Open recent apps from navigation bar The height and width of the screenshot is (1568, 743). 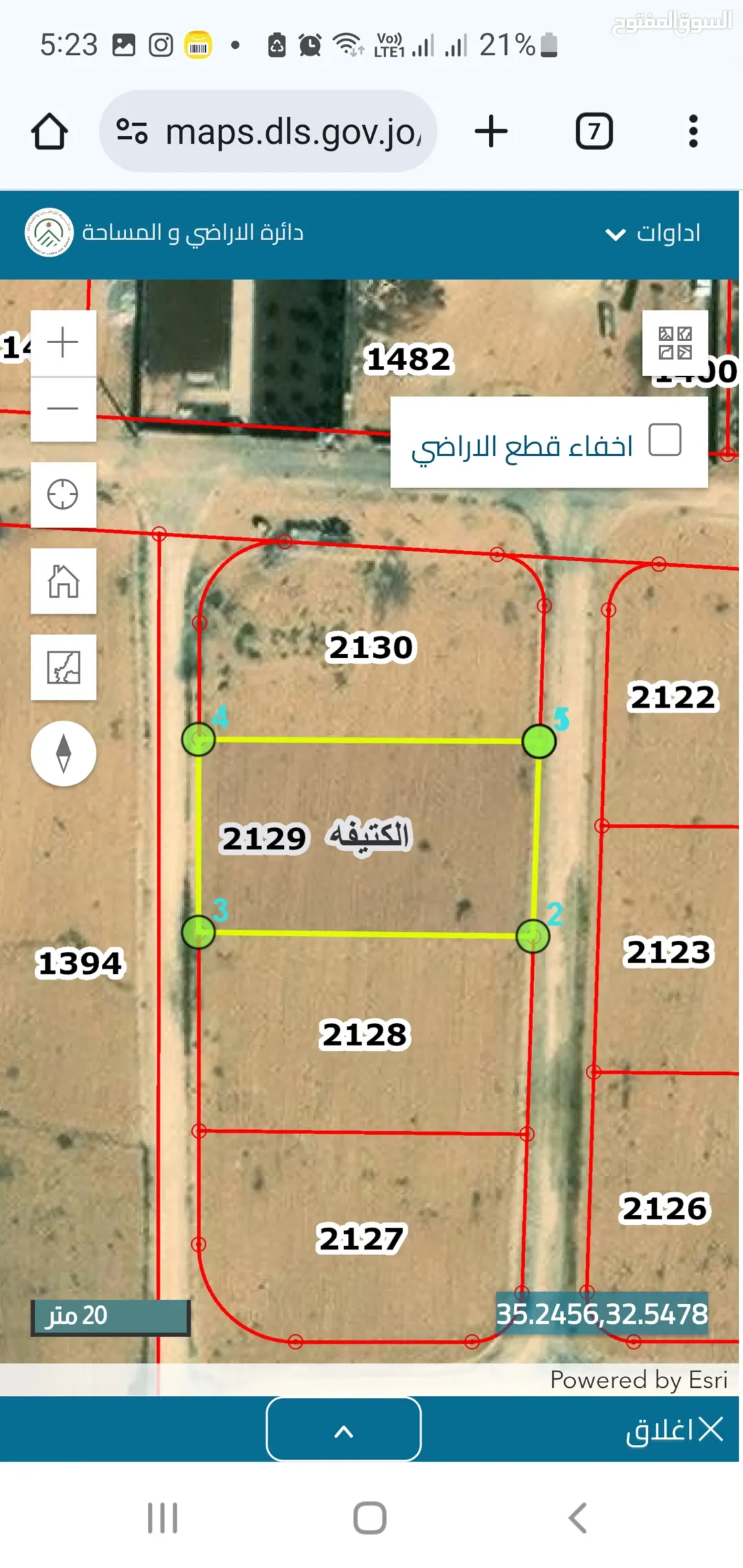point(163,1518)
